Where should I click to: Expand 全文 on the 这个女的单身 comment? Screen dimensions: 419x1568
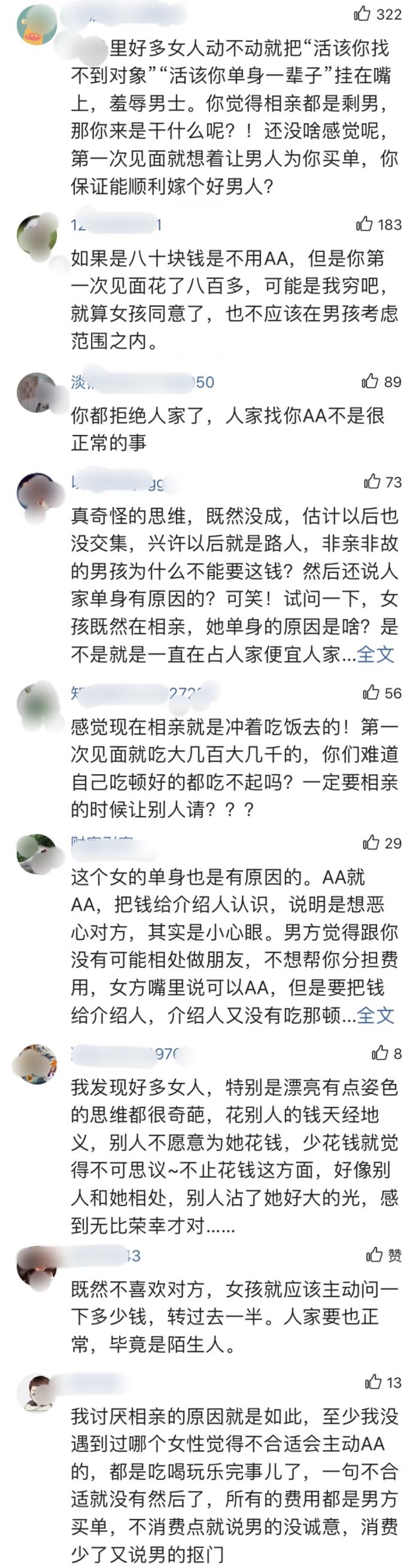375,1015
